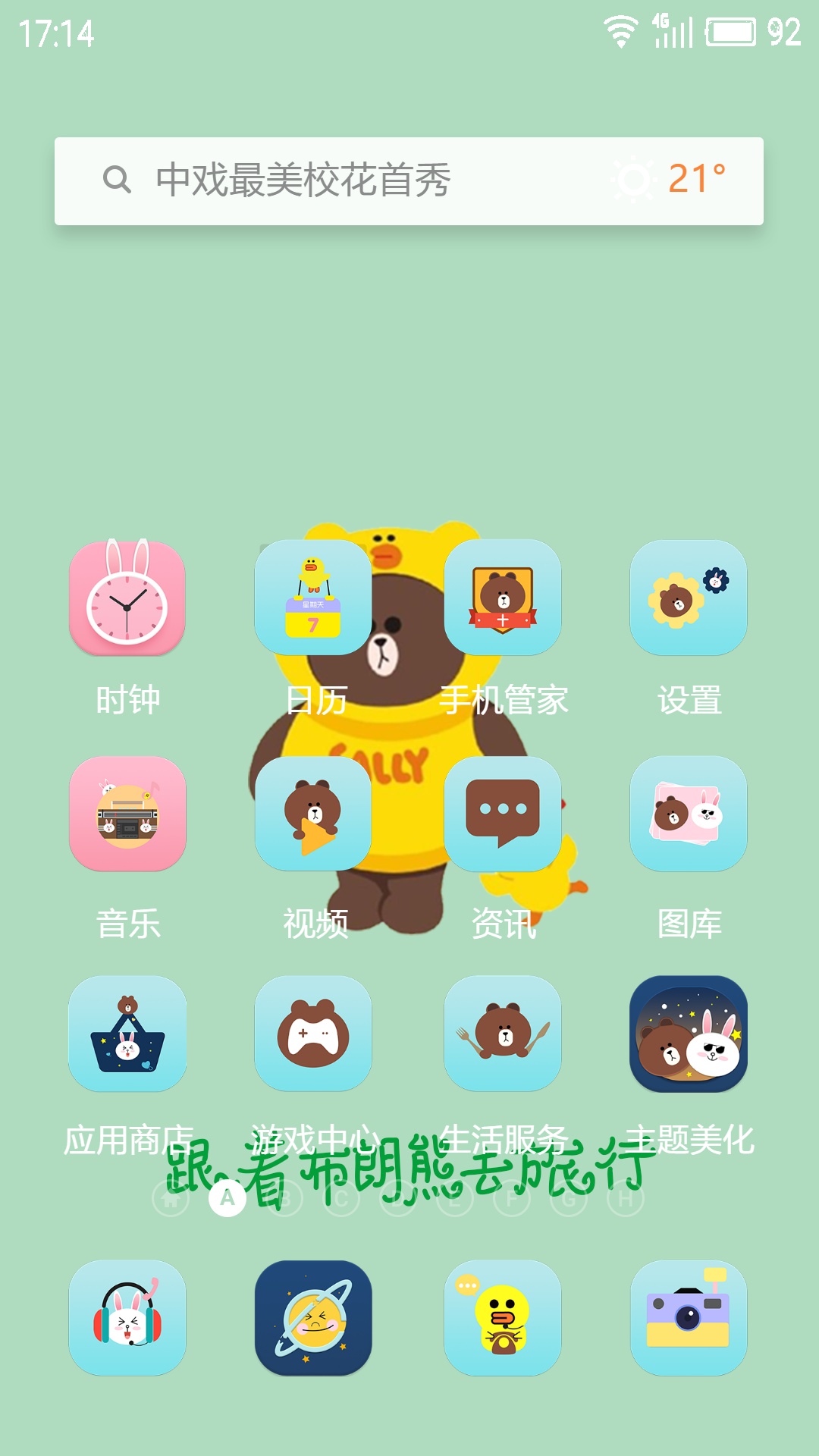
Task: Launch the planet browser app in dock
Action: point(313,1318)
